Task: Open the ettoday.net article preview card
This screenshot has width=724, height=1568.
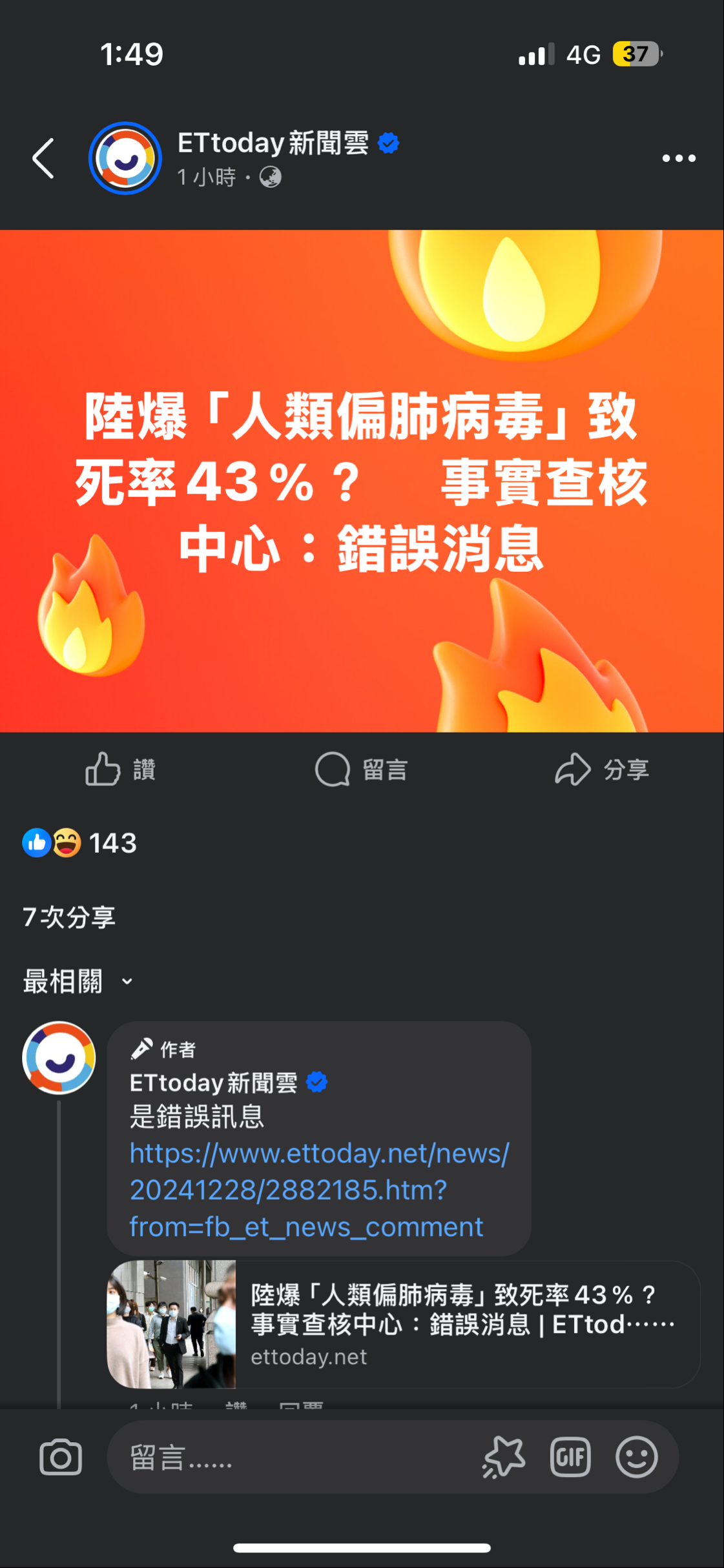Action: point(403,1324)
